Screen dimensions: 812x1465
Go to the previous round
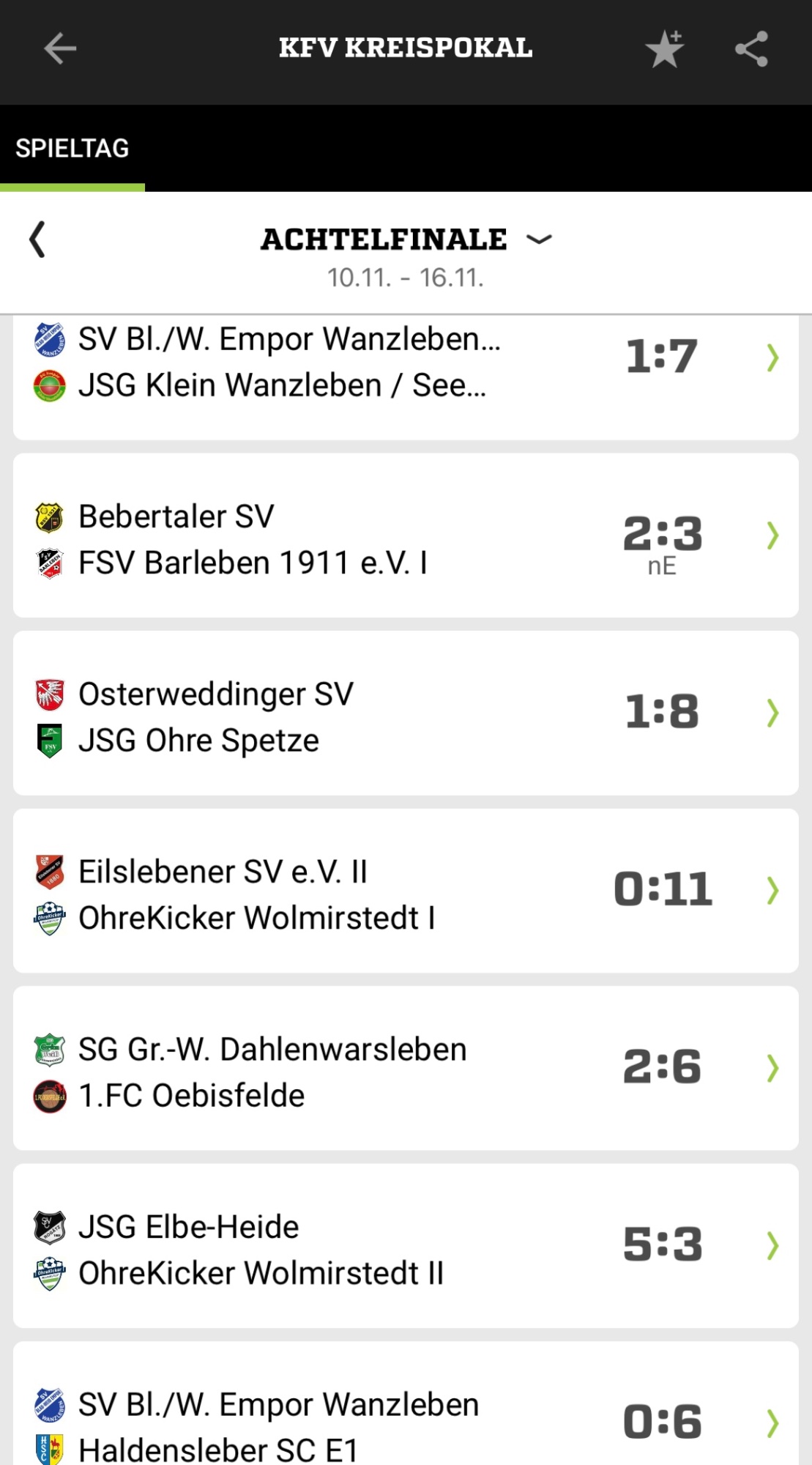pyautogui.click(x=37, y=240)
